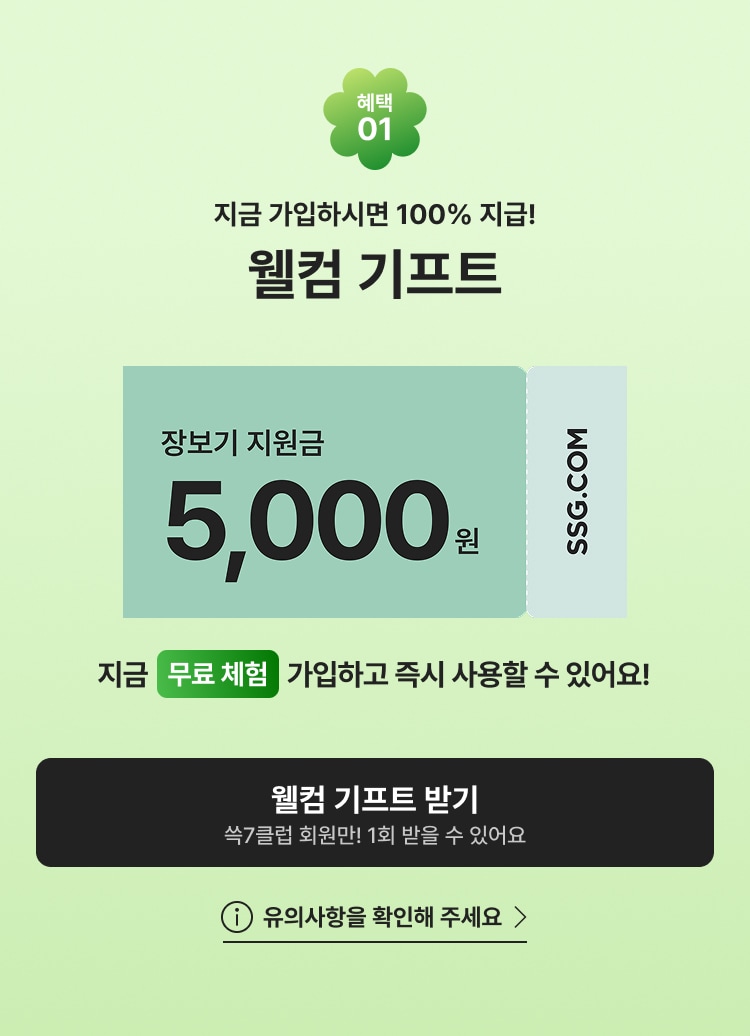Open the 유의사항을 확인해 주세요 link
The image size is (750, 1036).
point(375,917)
